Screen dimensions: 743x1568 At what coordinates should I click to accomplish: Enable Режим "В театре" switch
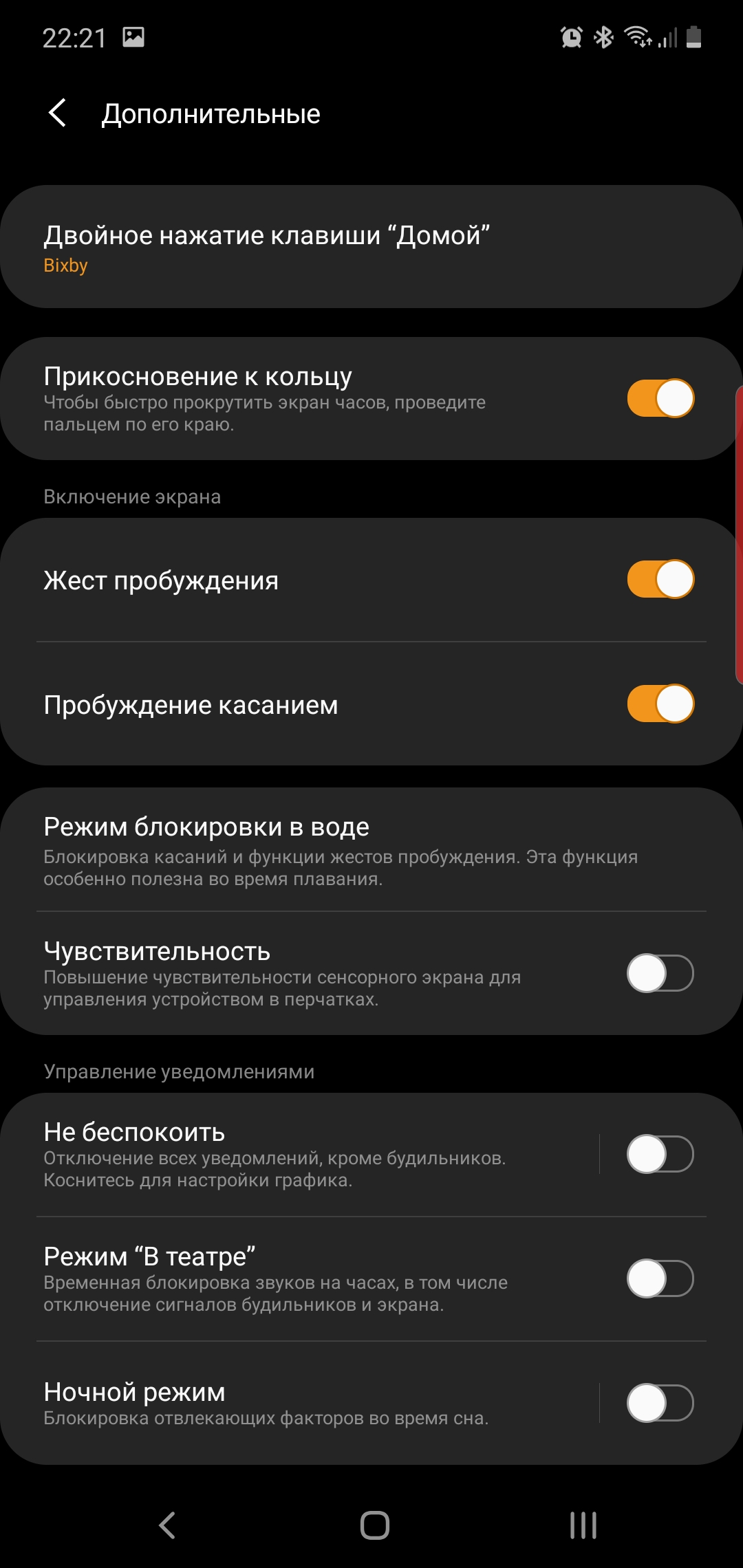point(660,1278)
